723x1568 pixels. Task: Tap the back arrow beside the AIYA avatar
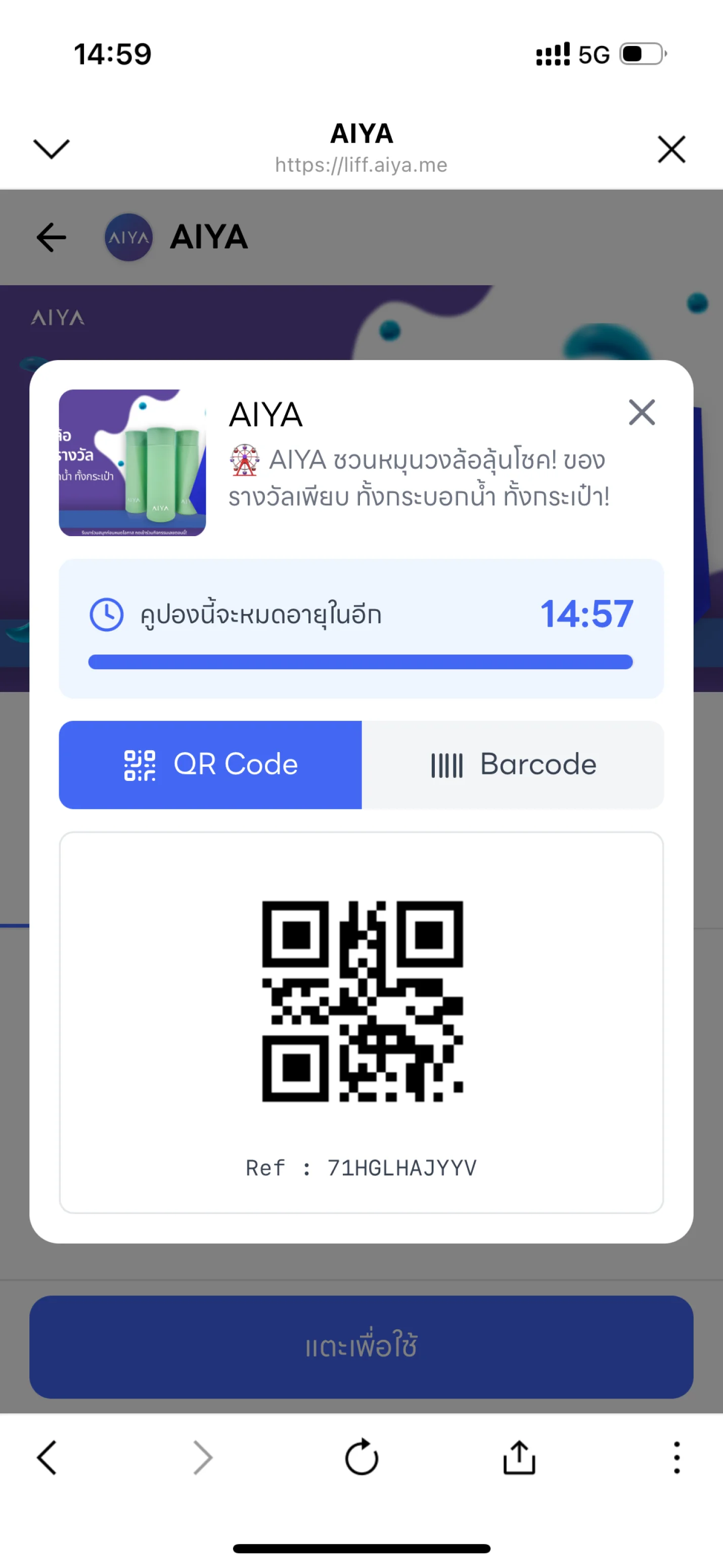pos(51,237)
